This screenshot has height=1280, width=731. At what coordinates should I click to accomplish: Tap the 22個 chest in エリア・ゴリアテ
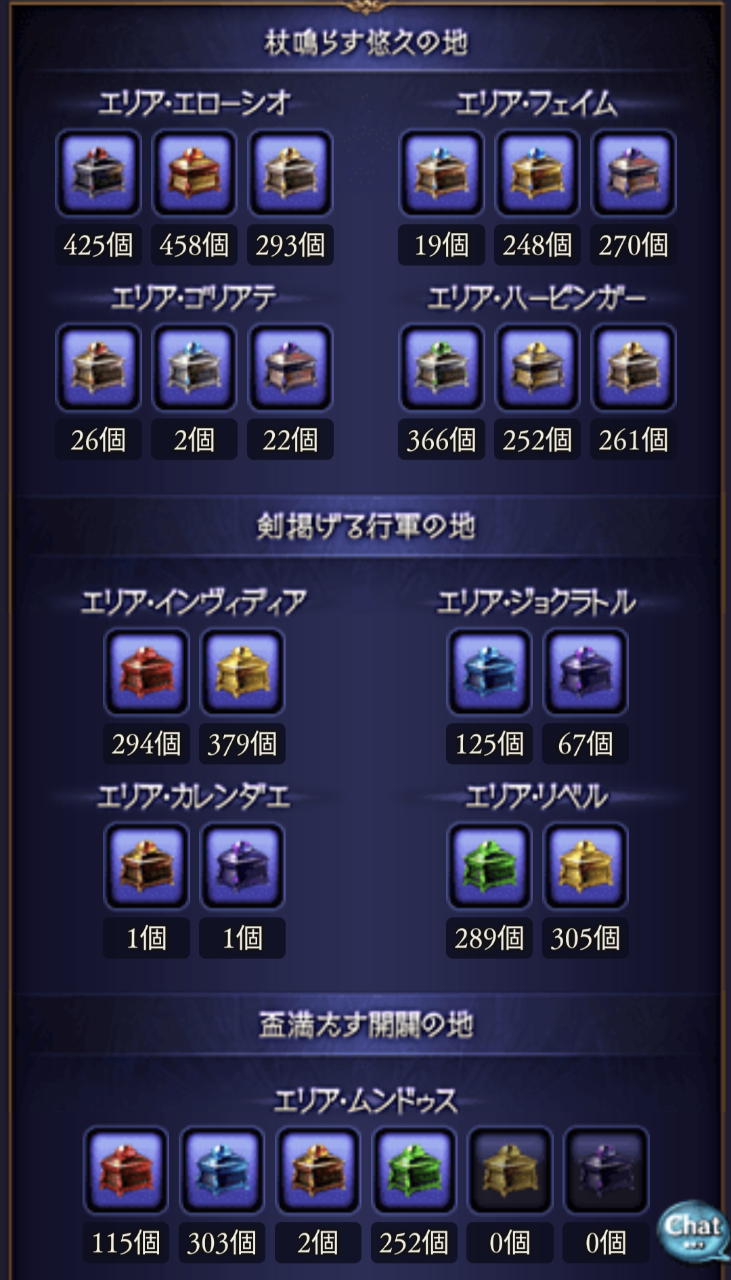pyautogui.click(x=290, y=367)
